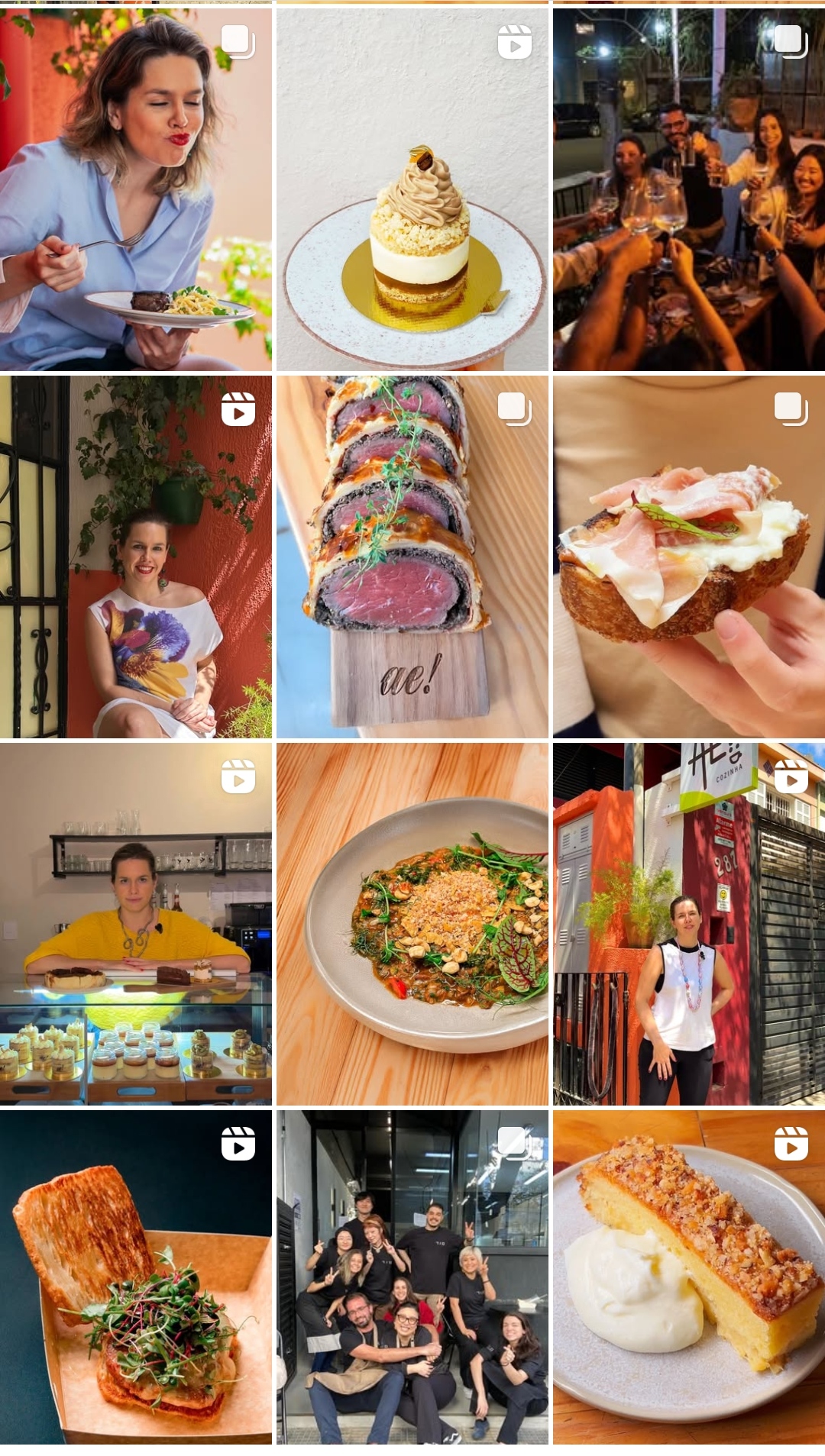Play the reel of woman in floral blouse
This screenshot has height=1456, width=825.
point(136,557)
